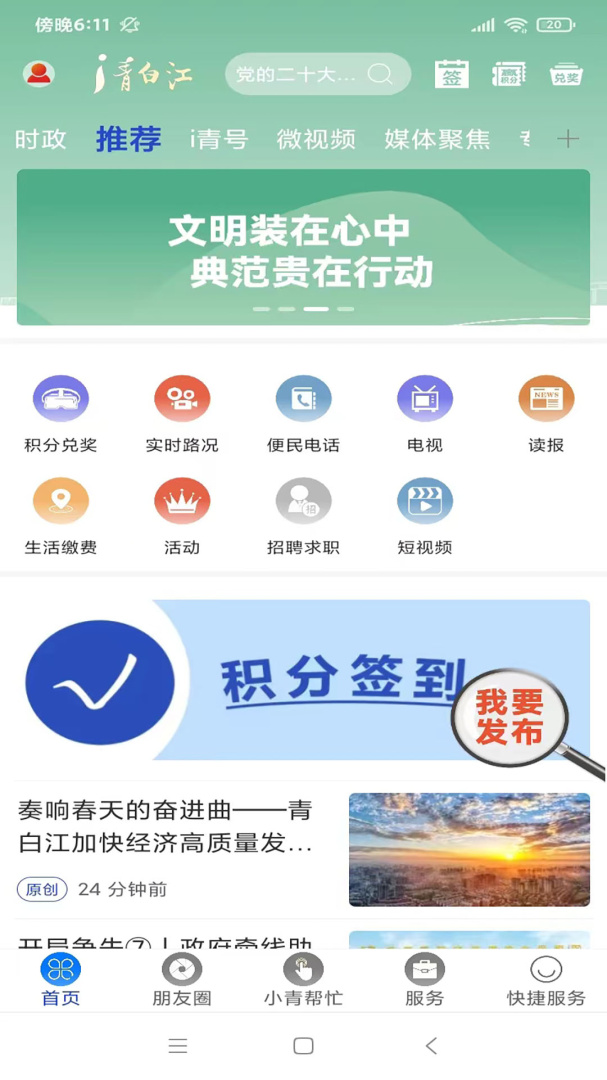Switch to 朋友圈 bottom tab
Screen dimensions: 607x1080
coord(182,980)
